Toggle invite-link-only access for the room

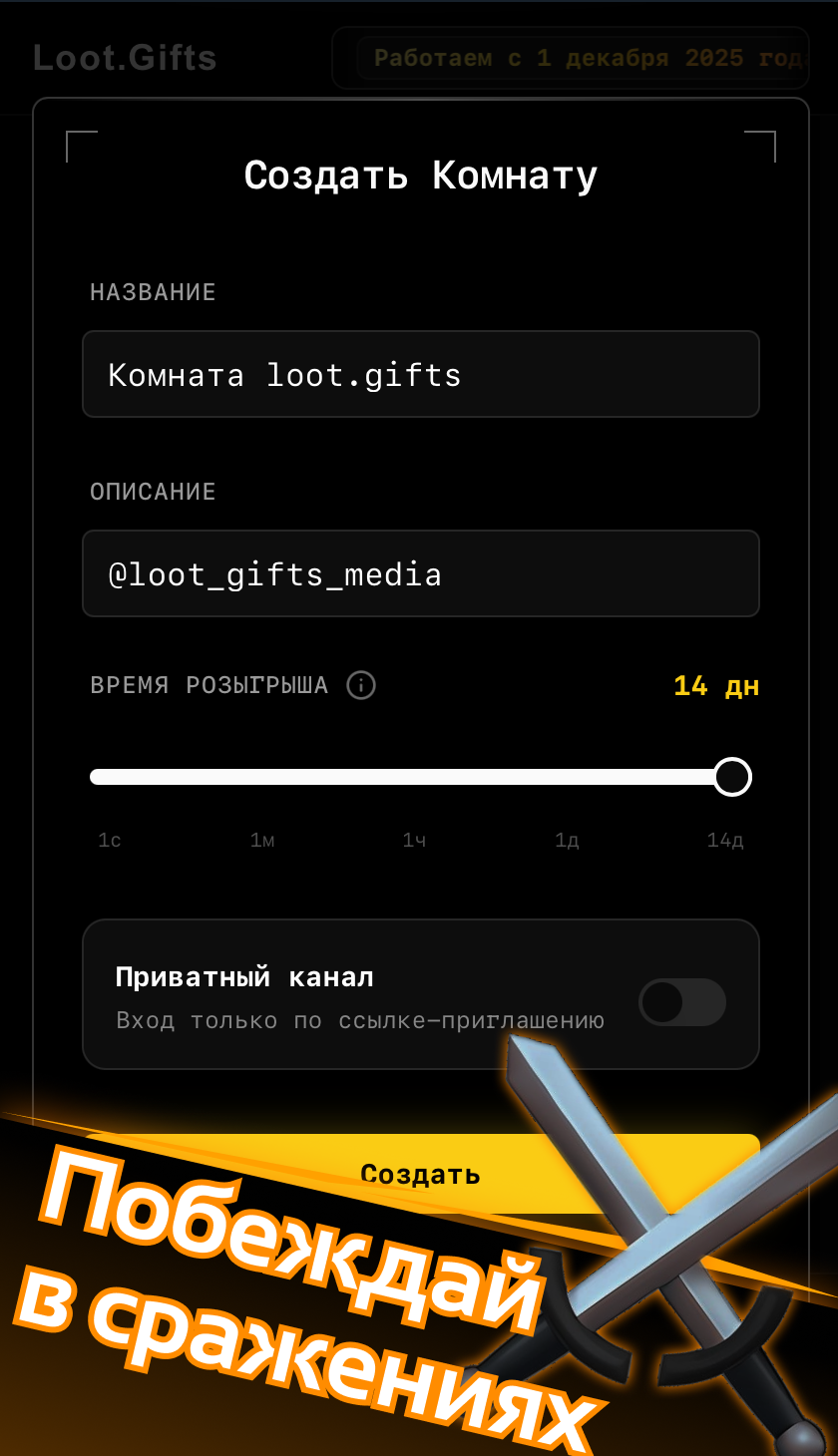682,1002
